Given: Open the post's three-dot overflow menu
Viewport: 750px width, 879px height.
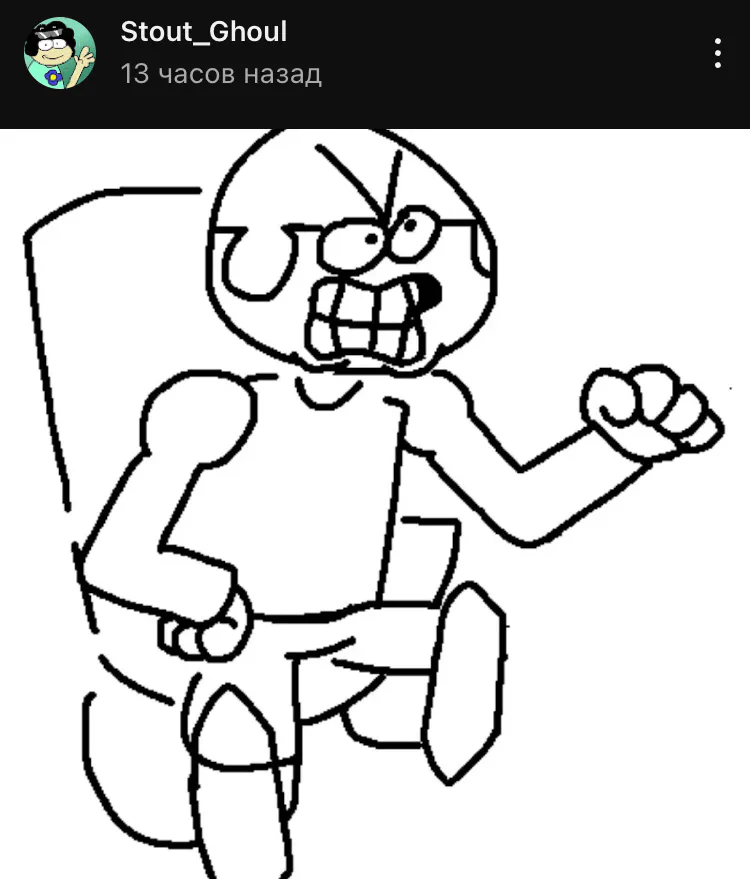Looking at the screenshot, I should point(717,53).
